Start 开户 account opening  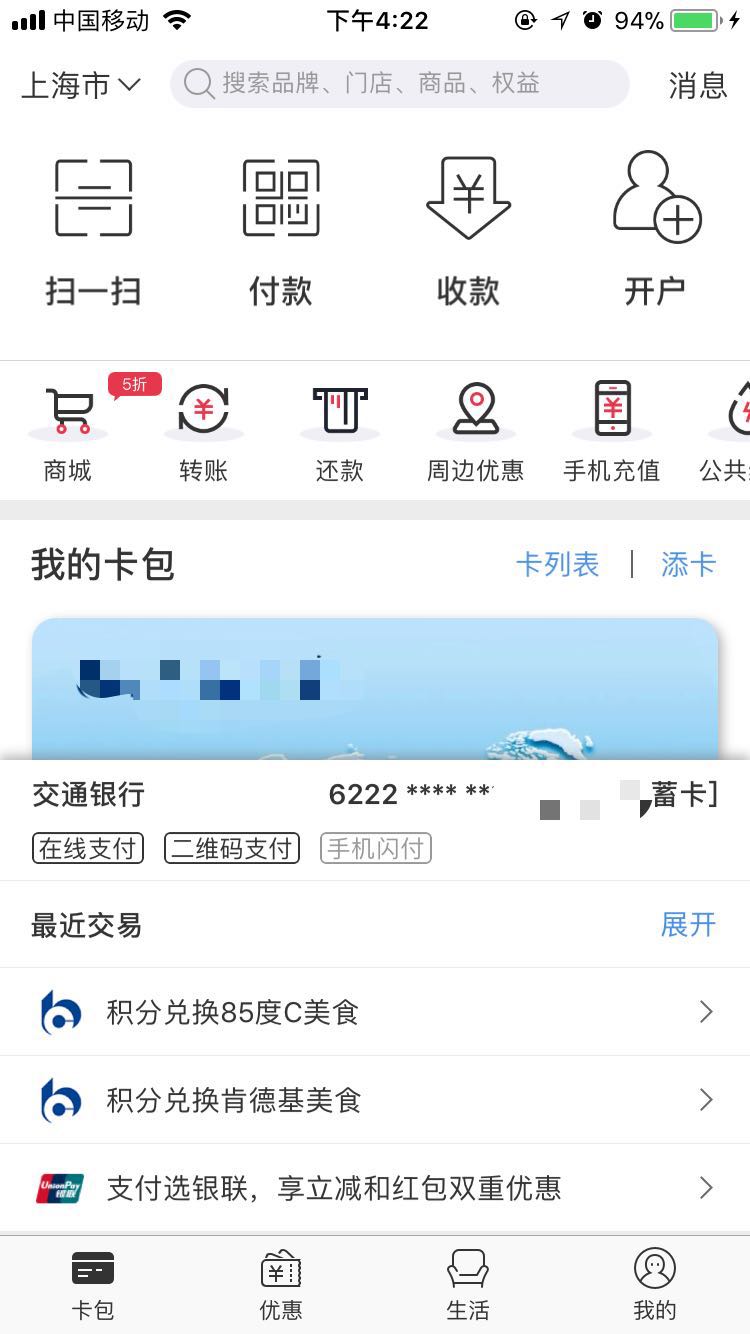click(x=656, y=230)
